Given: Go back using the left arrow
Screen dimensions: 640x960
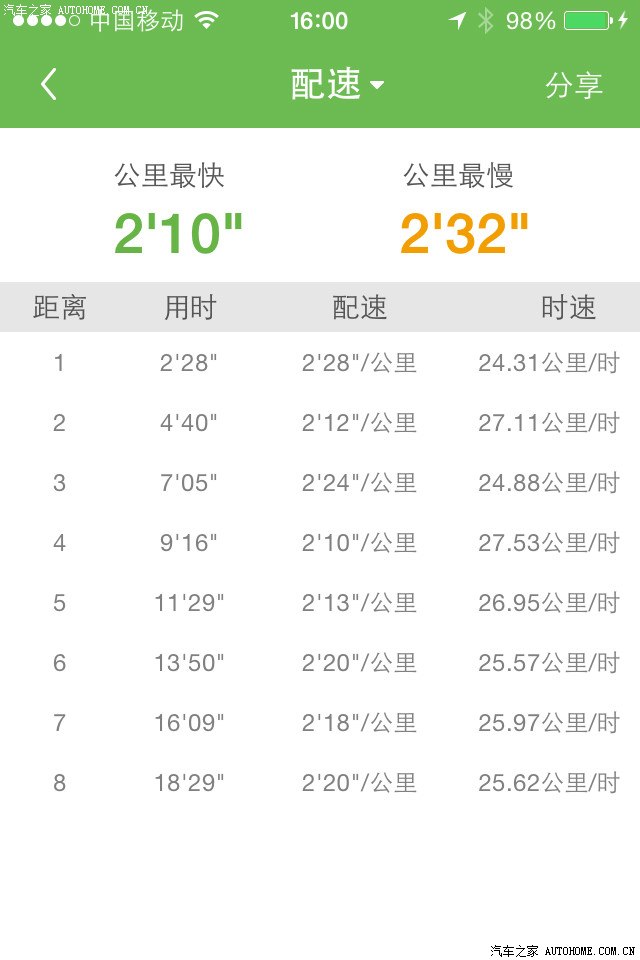Looking at the screenshot, I should coord(49,85).
